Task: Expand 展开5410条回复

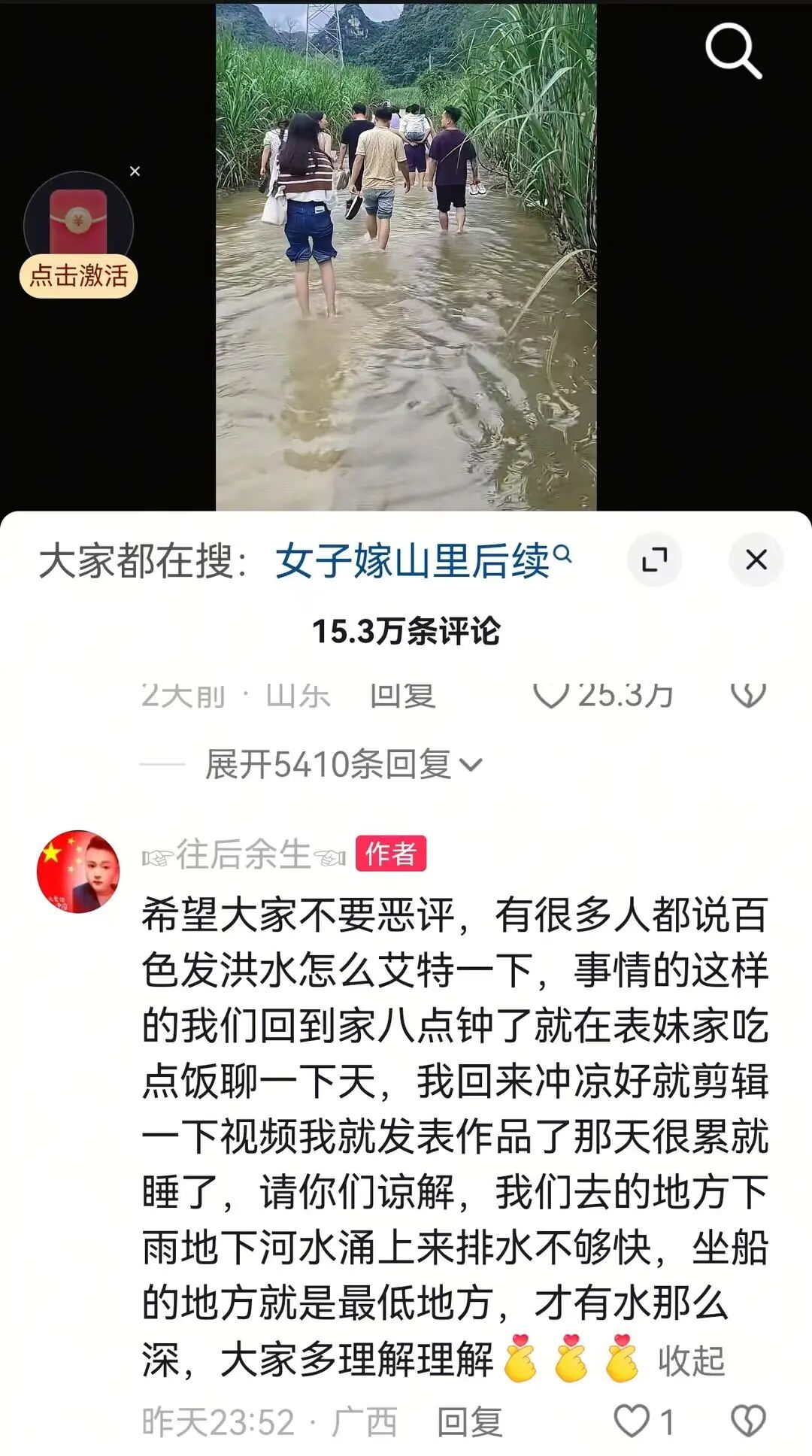Action: 343,765
